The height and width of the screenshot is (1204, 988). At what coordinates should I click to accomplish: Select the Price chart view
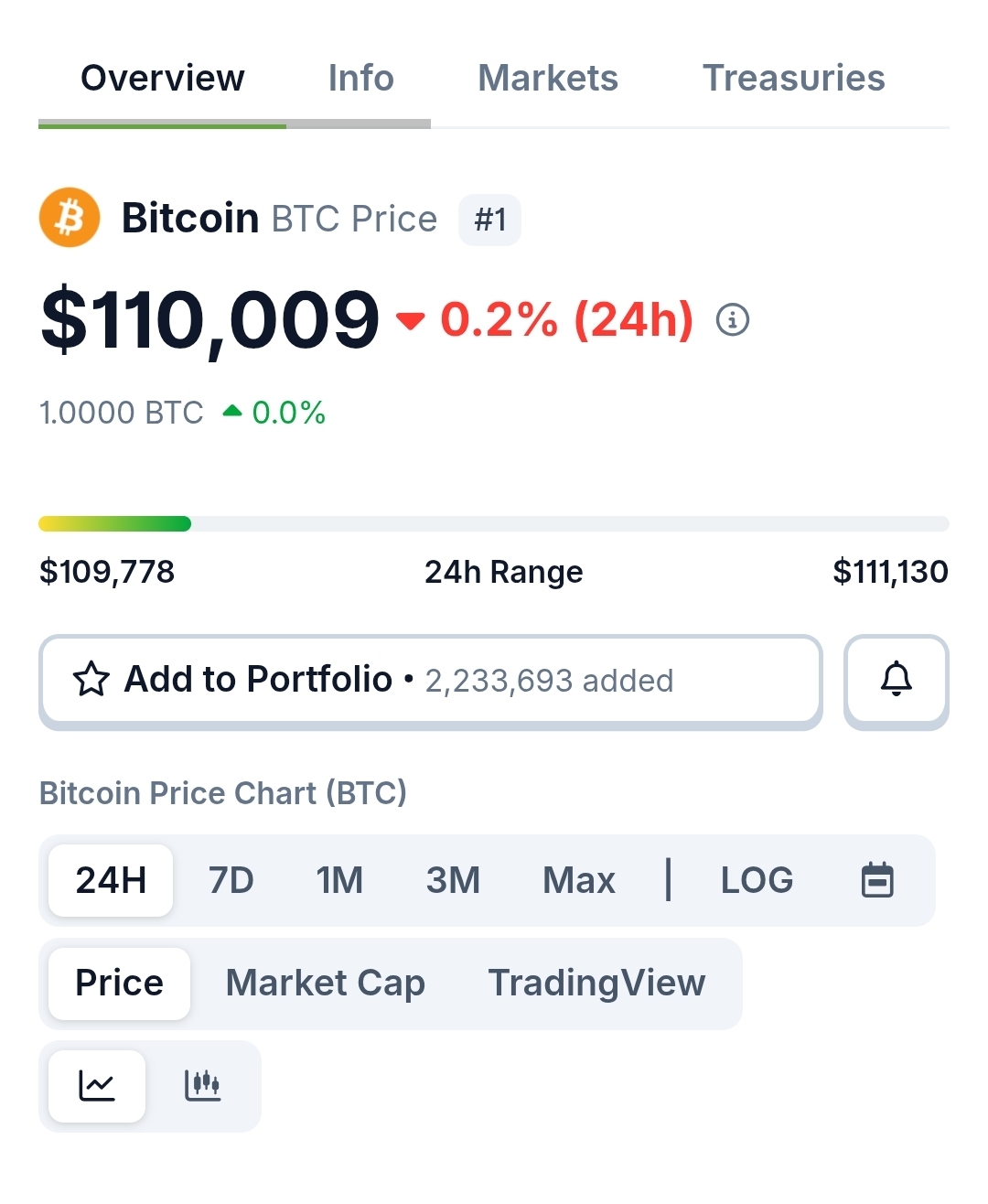pyautogui.click(x=119, y=984)
